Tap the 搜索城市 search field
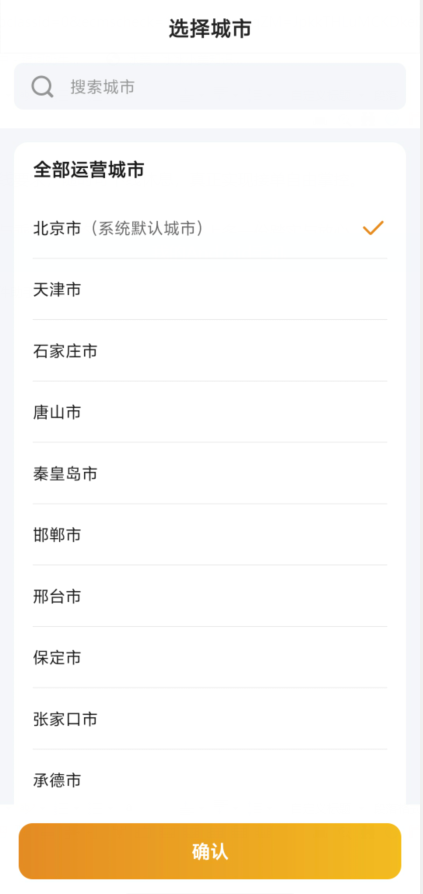The width and height of the screenshot is (423, 894). pos(210,87)
